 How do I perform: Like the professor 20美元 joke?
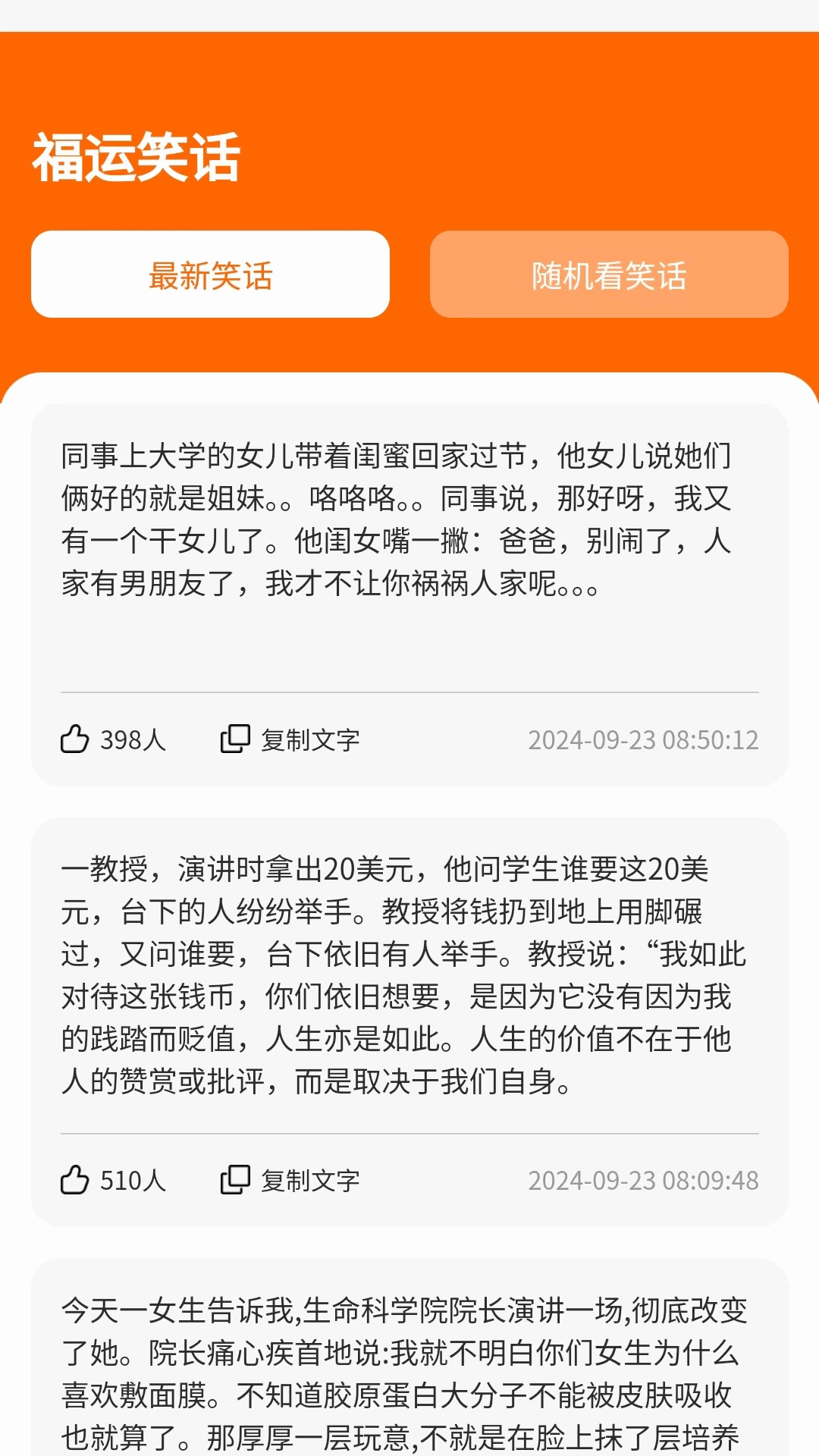(x=75, y=1180)
